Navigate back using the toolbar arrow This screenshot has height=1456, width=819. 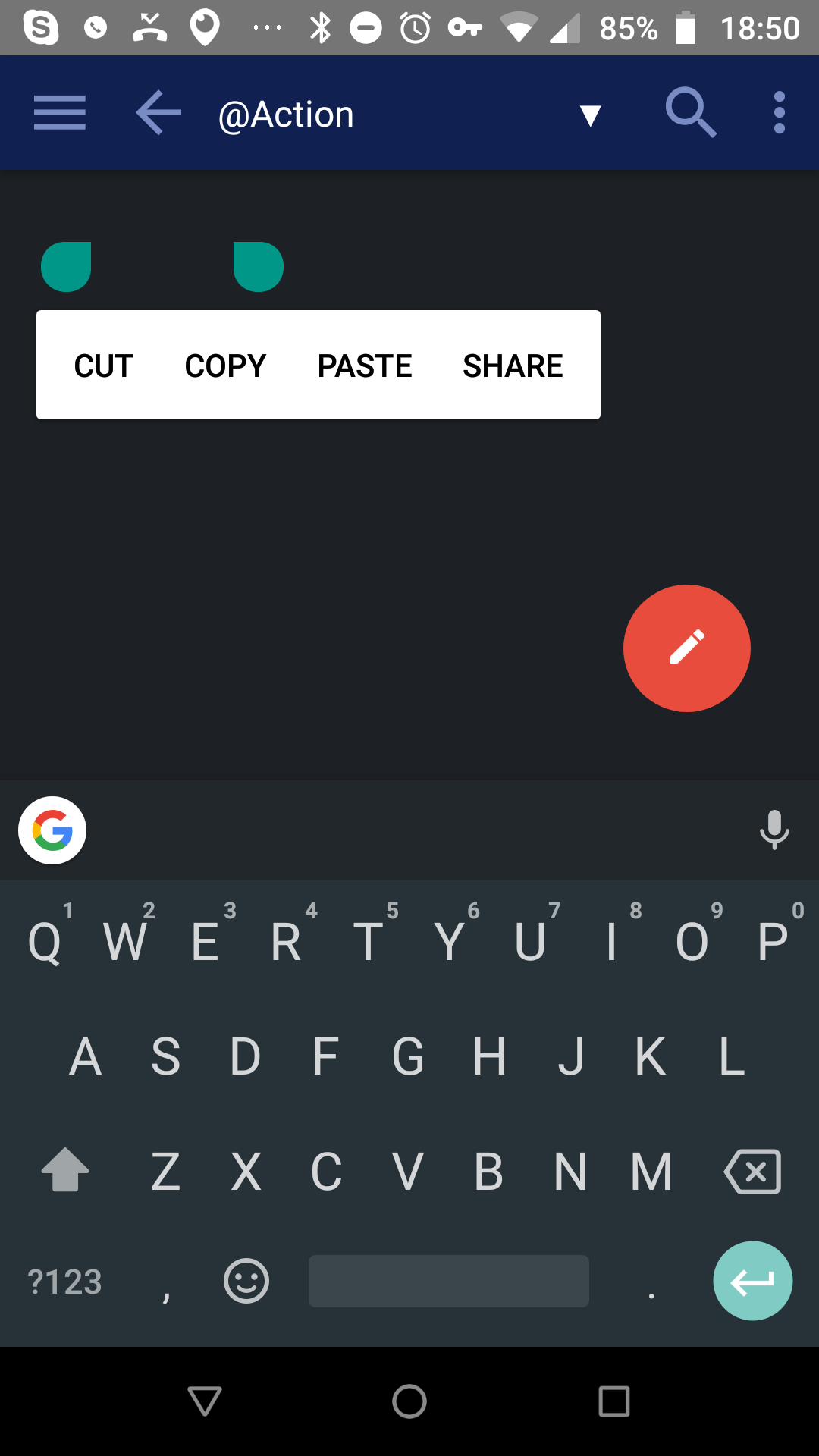pos(157,112)
